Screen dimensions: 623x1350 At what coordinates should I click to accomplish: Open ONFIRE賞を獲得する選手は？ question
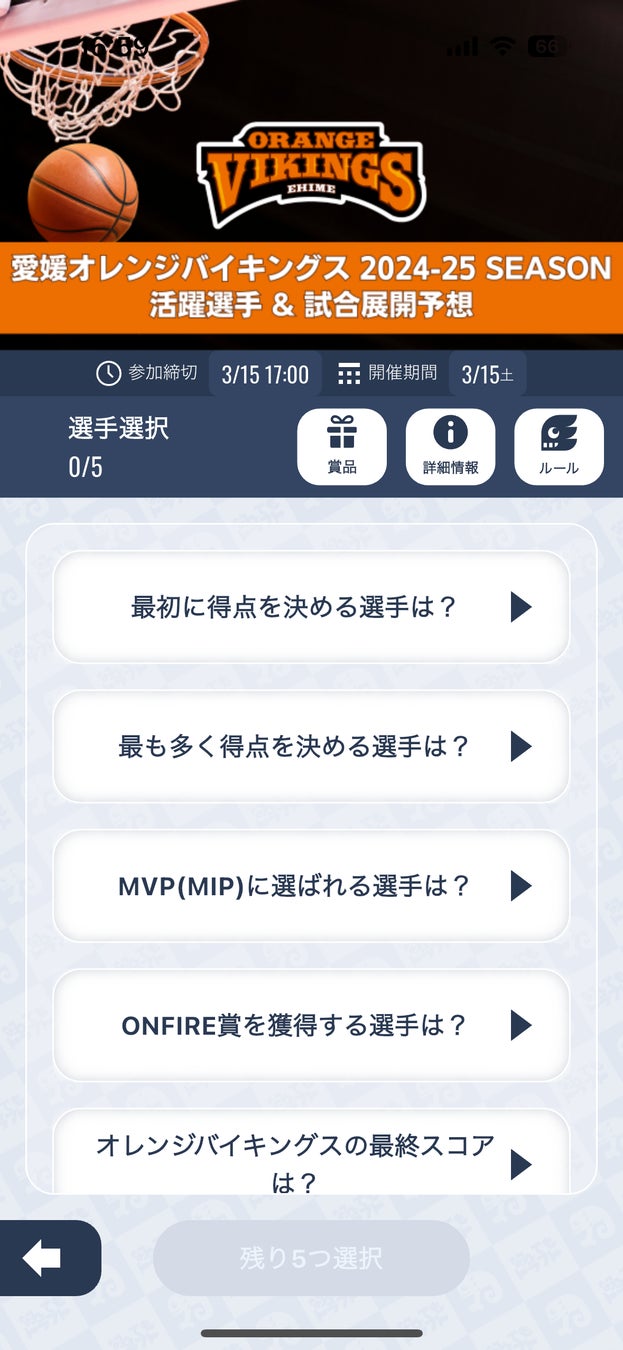click(x=311, y=1025)
